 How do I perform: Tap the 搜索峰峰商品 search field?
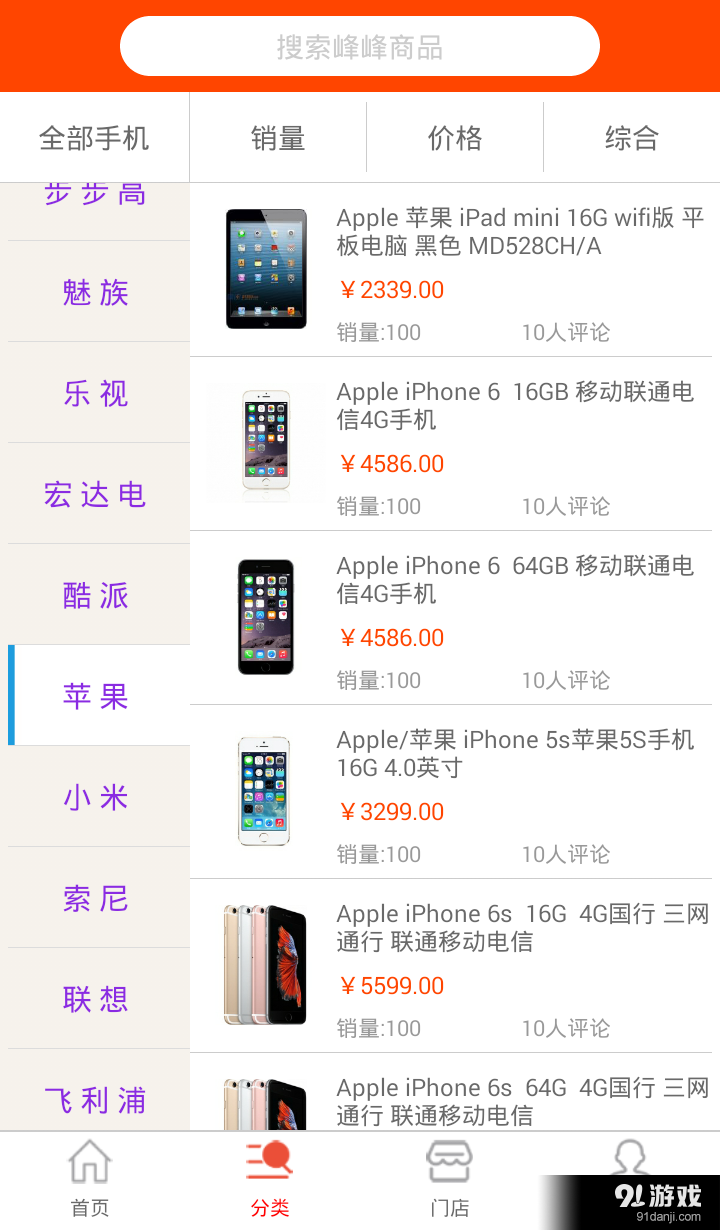(360, 45)
